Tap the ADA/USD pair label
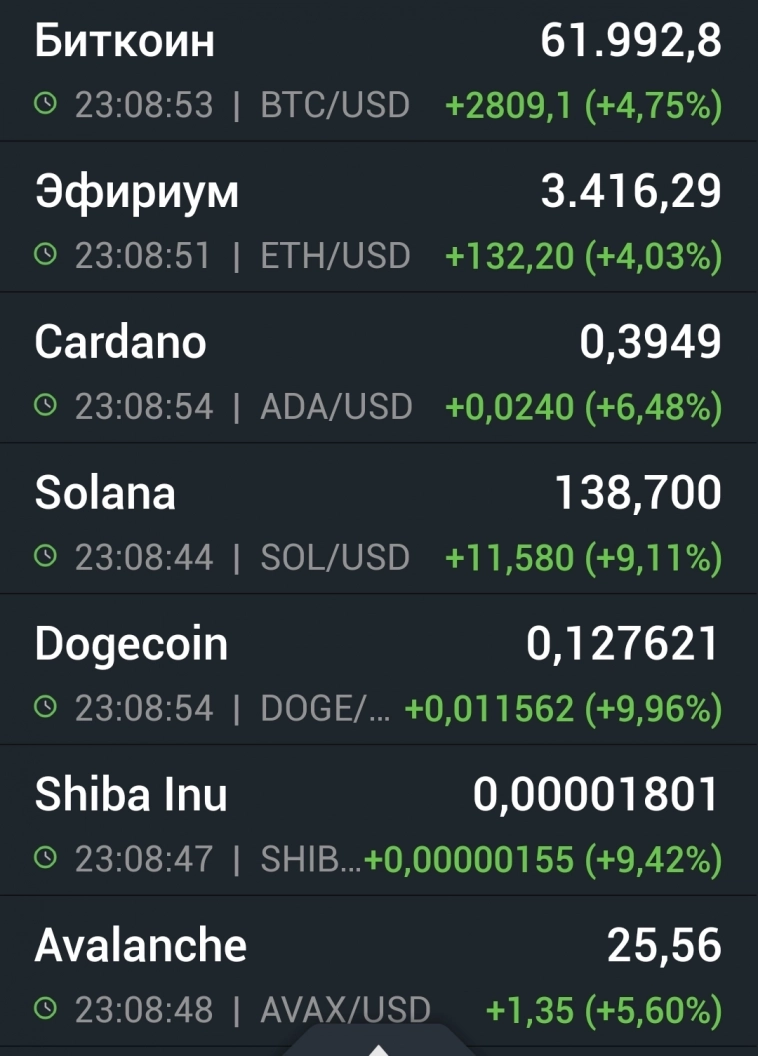The width and height of the screenshot is (758, 1056). click(x=339, y=406)
